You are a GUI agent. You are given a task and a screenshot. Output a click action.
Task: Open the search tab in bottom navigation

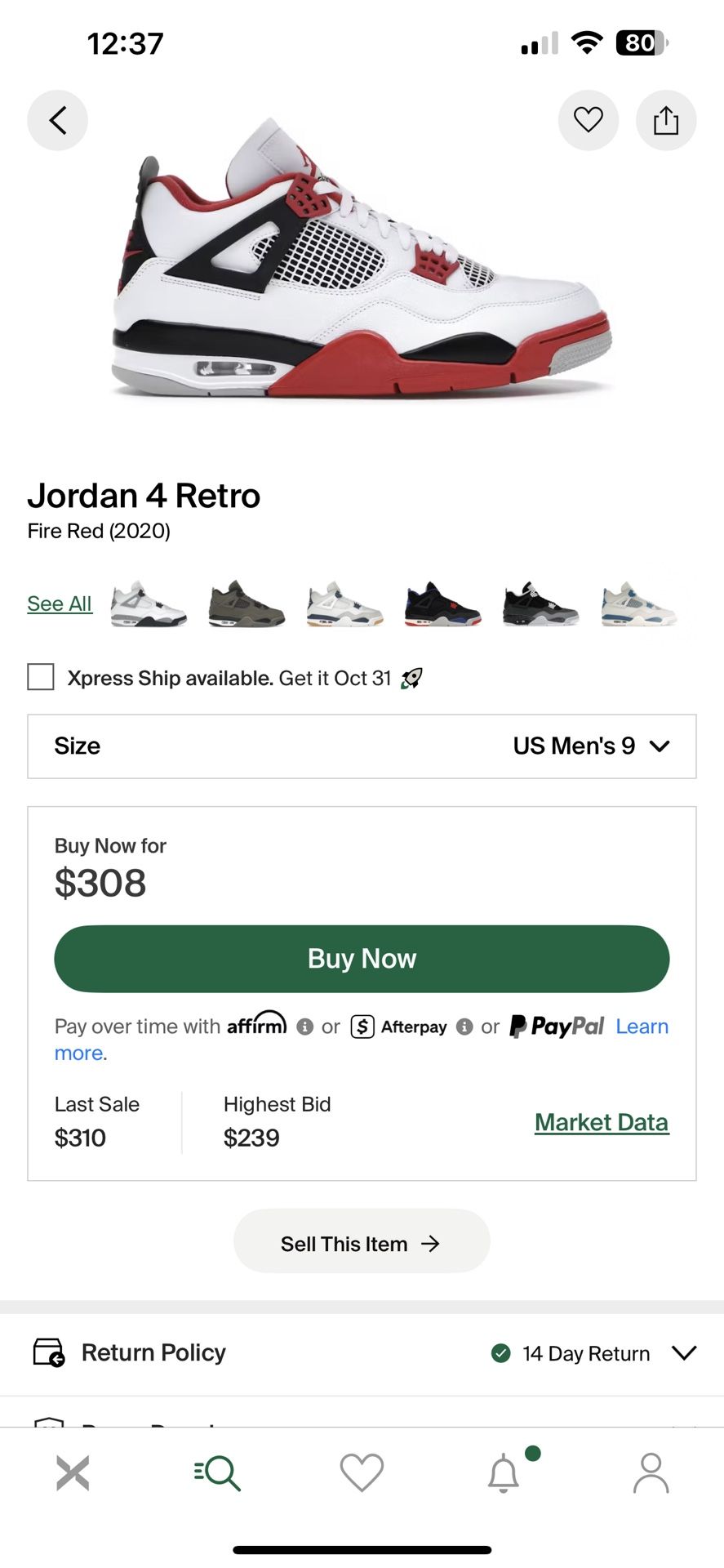click(216, 1472)
